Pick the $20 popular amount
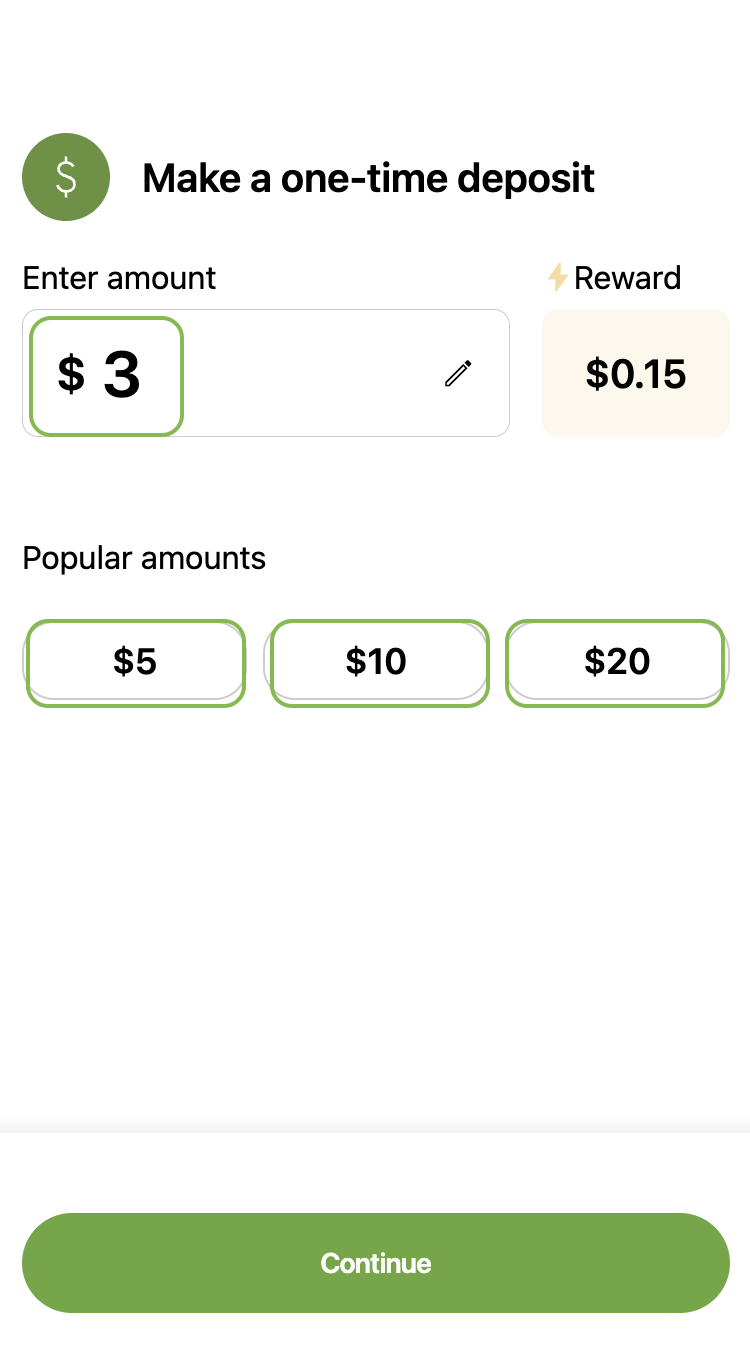This screenshot has width=750, height=1346. point(615,663)
